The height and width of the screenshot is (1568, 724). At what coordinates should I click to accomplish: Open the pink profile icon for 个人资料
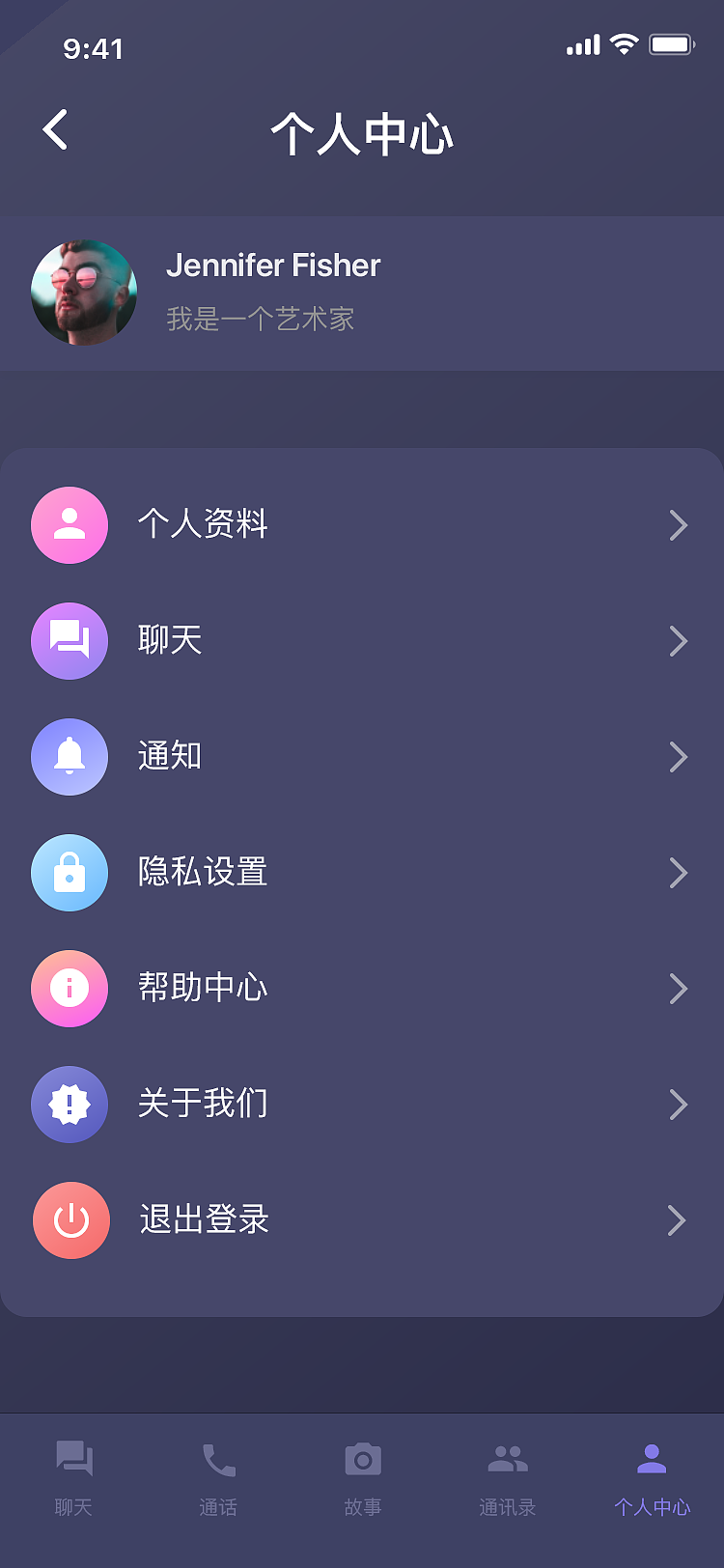(x=69, y=524)
